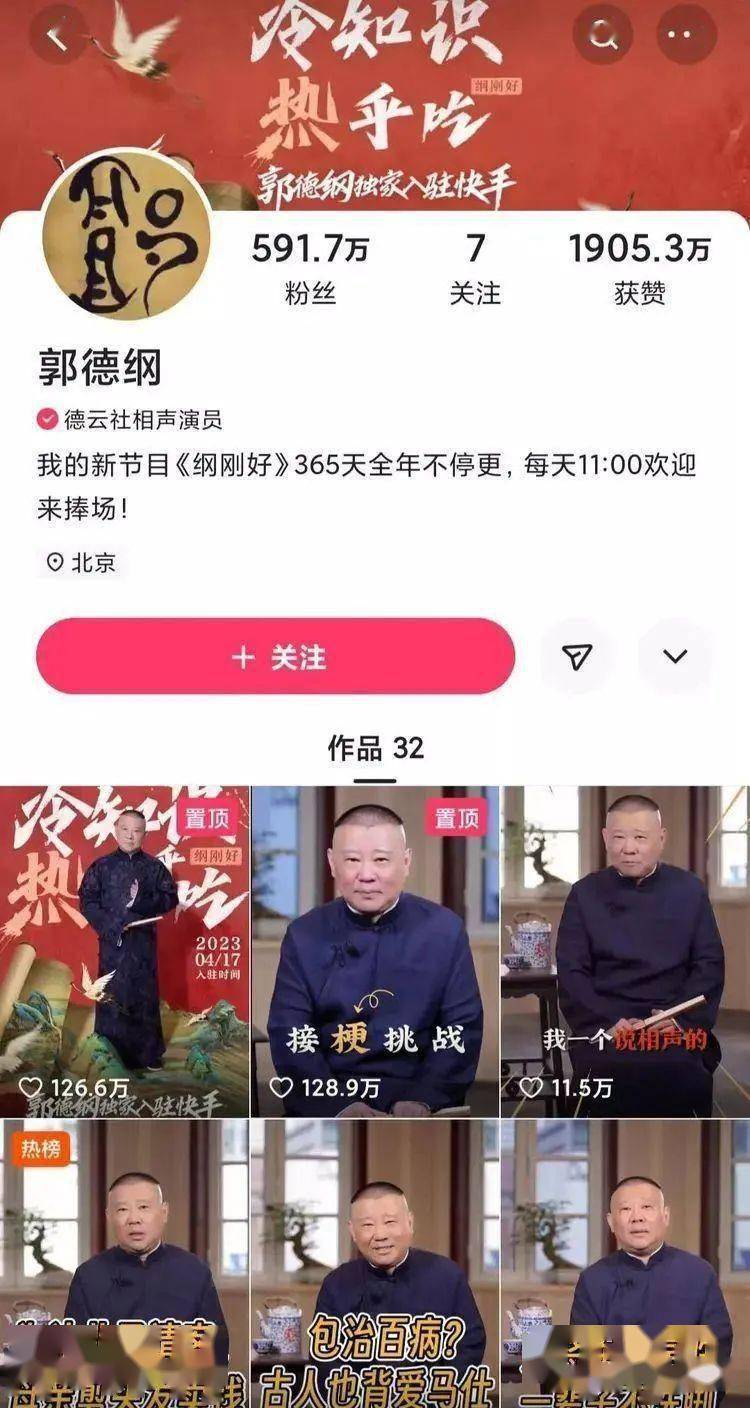Follow 郭德纲 with the red 关注 button
750x1408 pixels.
pyautogui.click(x=276, y=657)
